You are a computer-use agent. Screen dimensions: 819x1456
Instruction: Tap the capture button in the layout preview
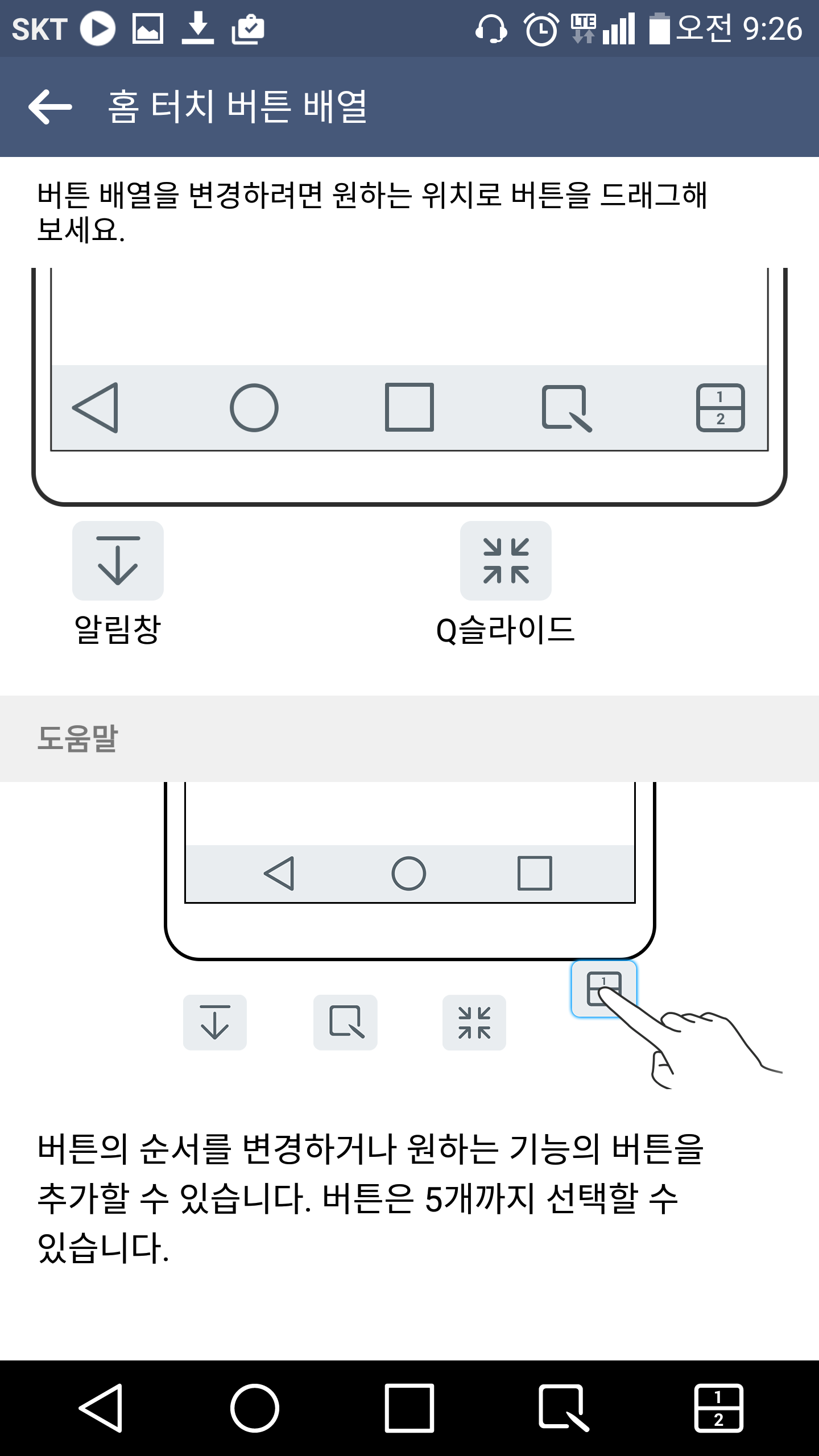[x=566, y=408]
